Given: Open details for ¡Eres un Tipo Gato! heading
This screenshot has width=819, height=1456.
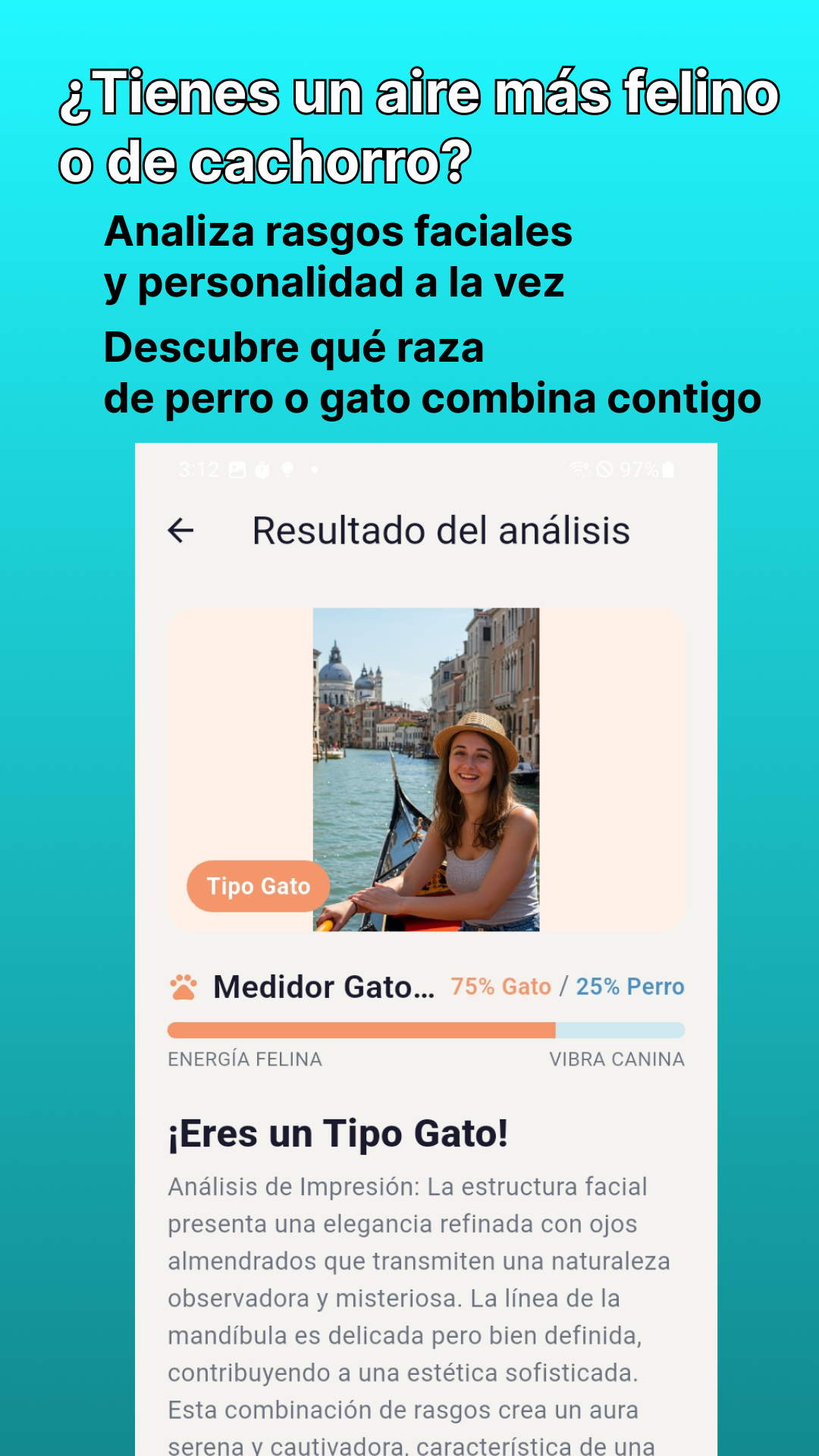Looking at the screenshot, I should tap(339, 1134).
